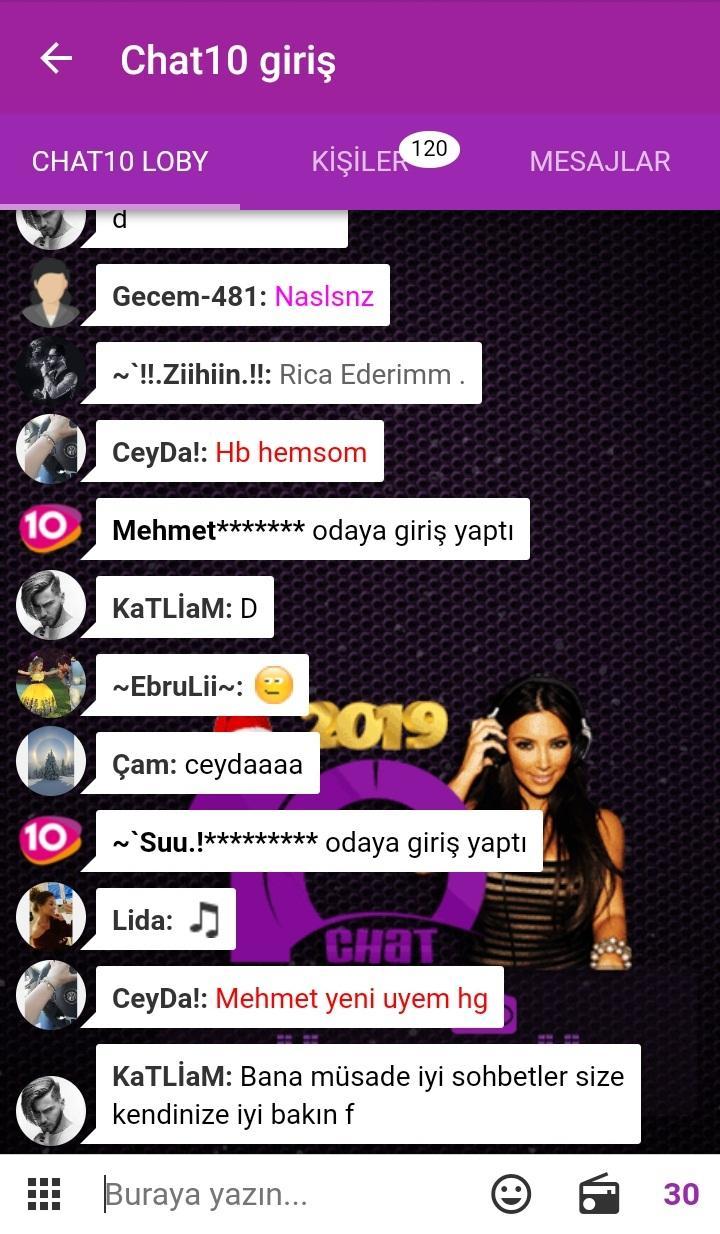Image resolution: width=720 pixels, height=1234 pixels.
Task: Go back using the top arrow
Action: [56, 59]
